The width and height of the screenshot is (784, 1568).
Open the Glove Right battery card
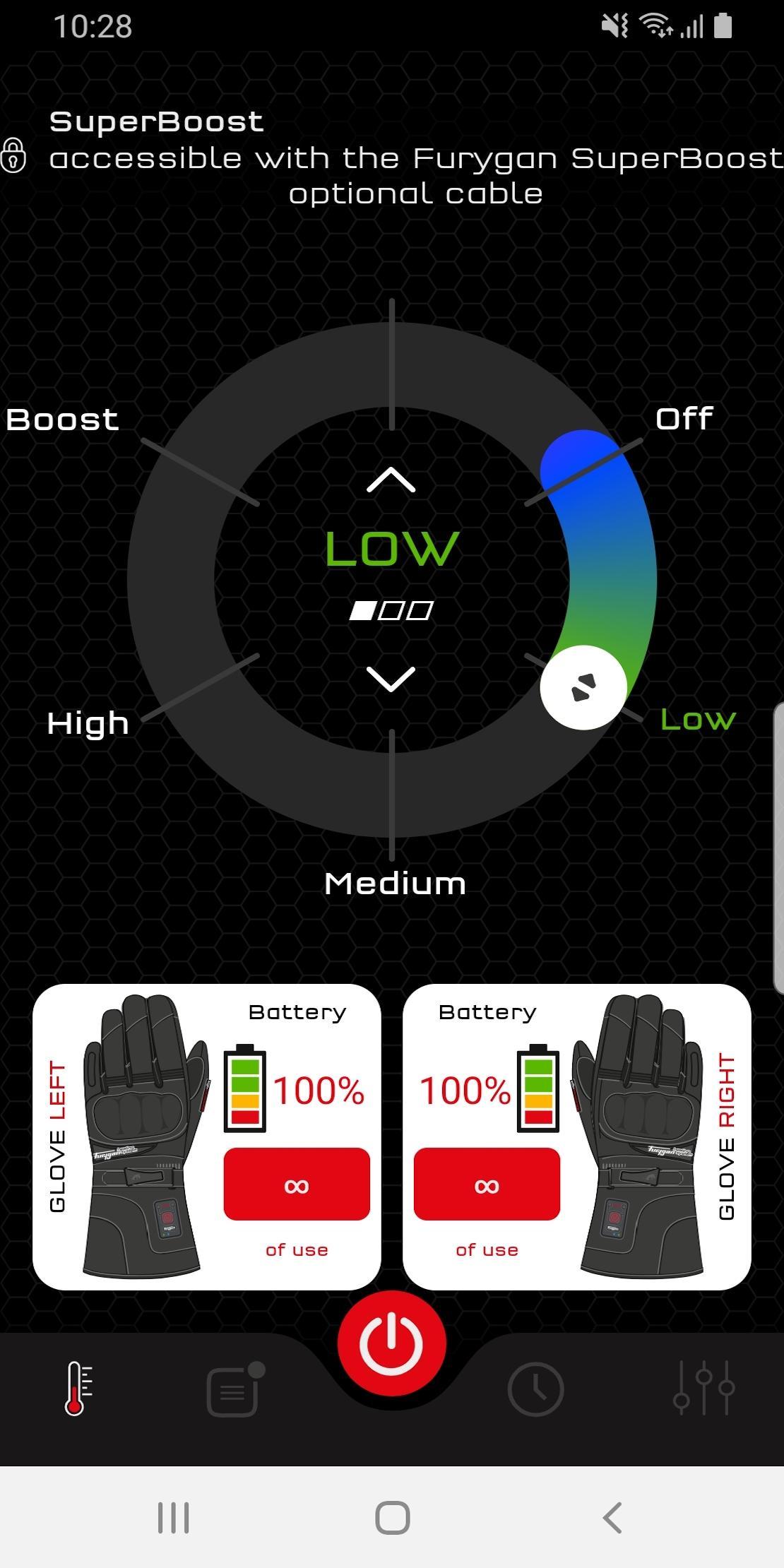[576, 1137]
